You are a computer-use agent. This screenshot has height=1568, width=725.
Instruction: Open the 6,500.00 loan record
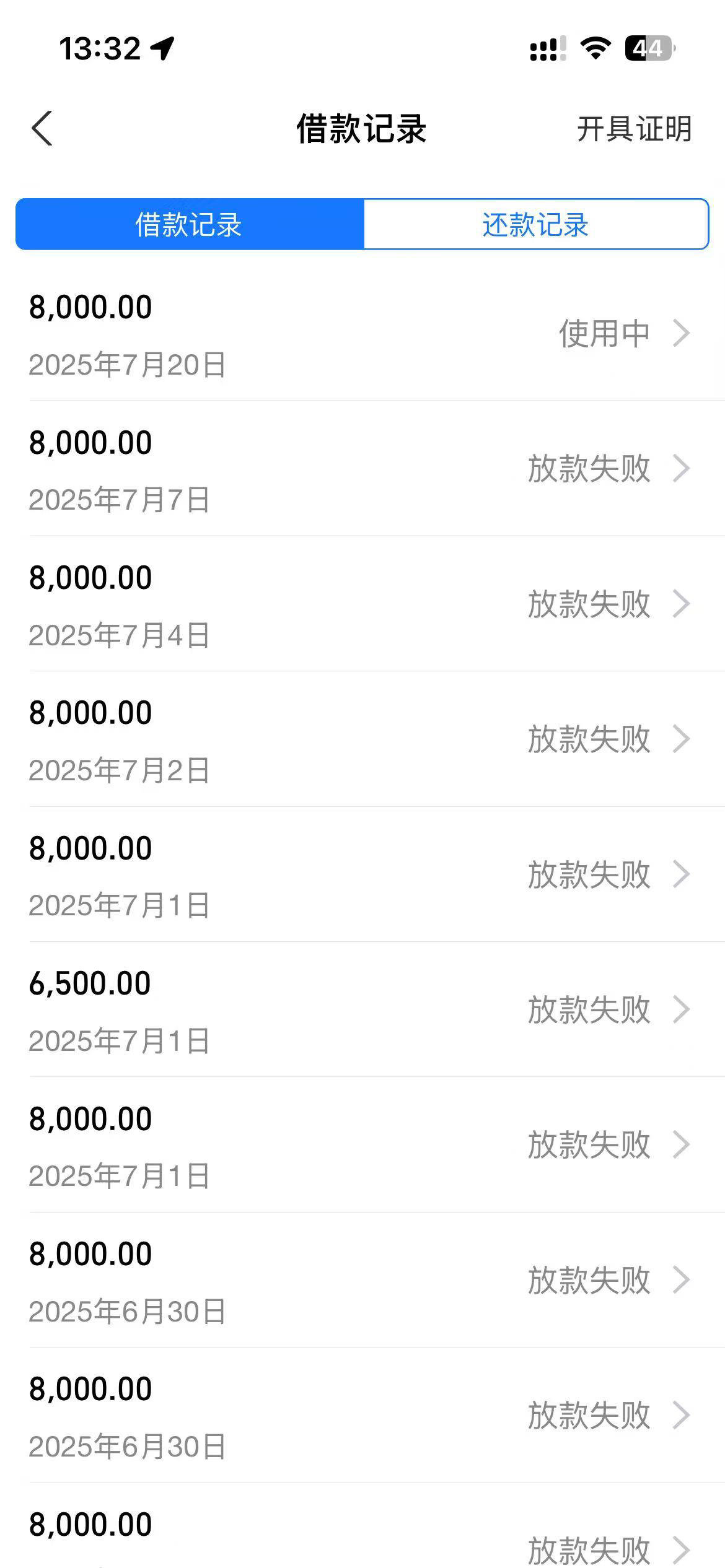pos(362,1009)
